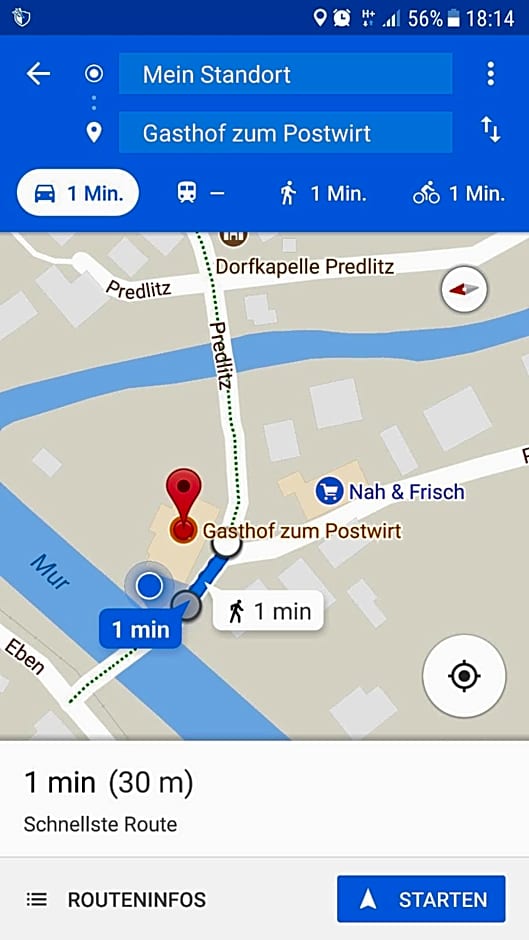
Task: Go back with the arrow icon
Action: [x=38, y=74]
